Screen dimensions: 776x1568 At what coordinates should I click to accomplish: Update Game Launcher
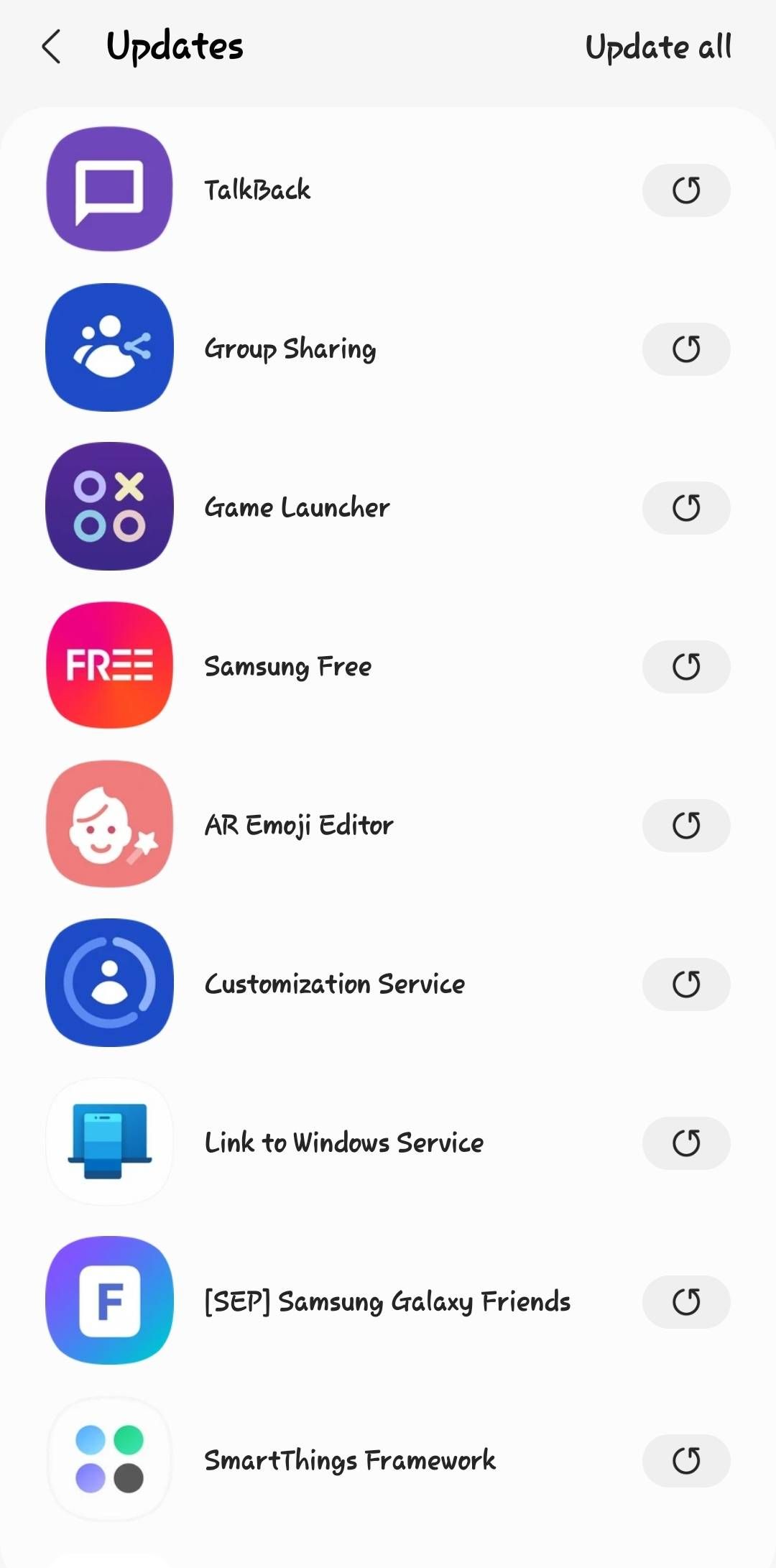(x=686, y=507)
